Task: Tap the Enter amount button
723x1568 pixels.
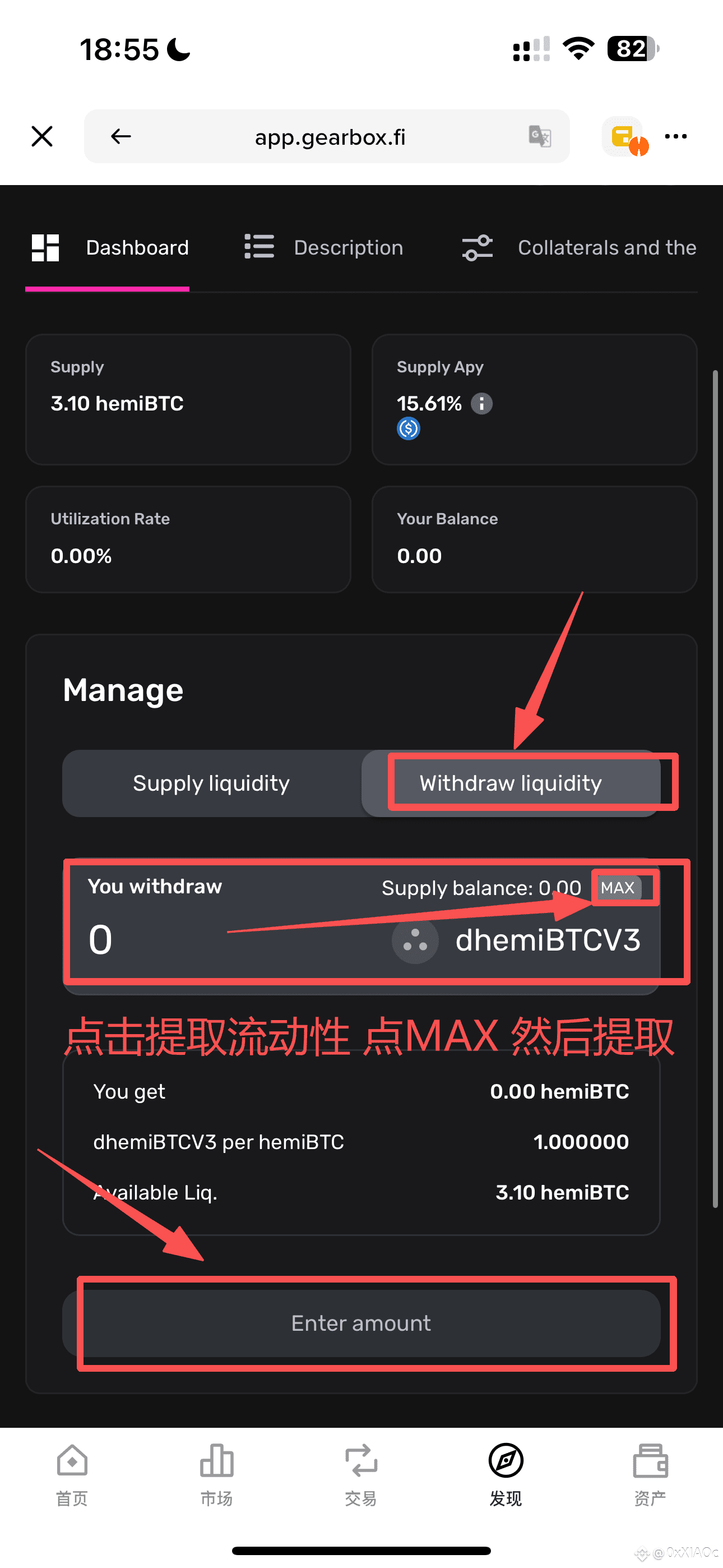Action: click(x=361, y=1323)
